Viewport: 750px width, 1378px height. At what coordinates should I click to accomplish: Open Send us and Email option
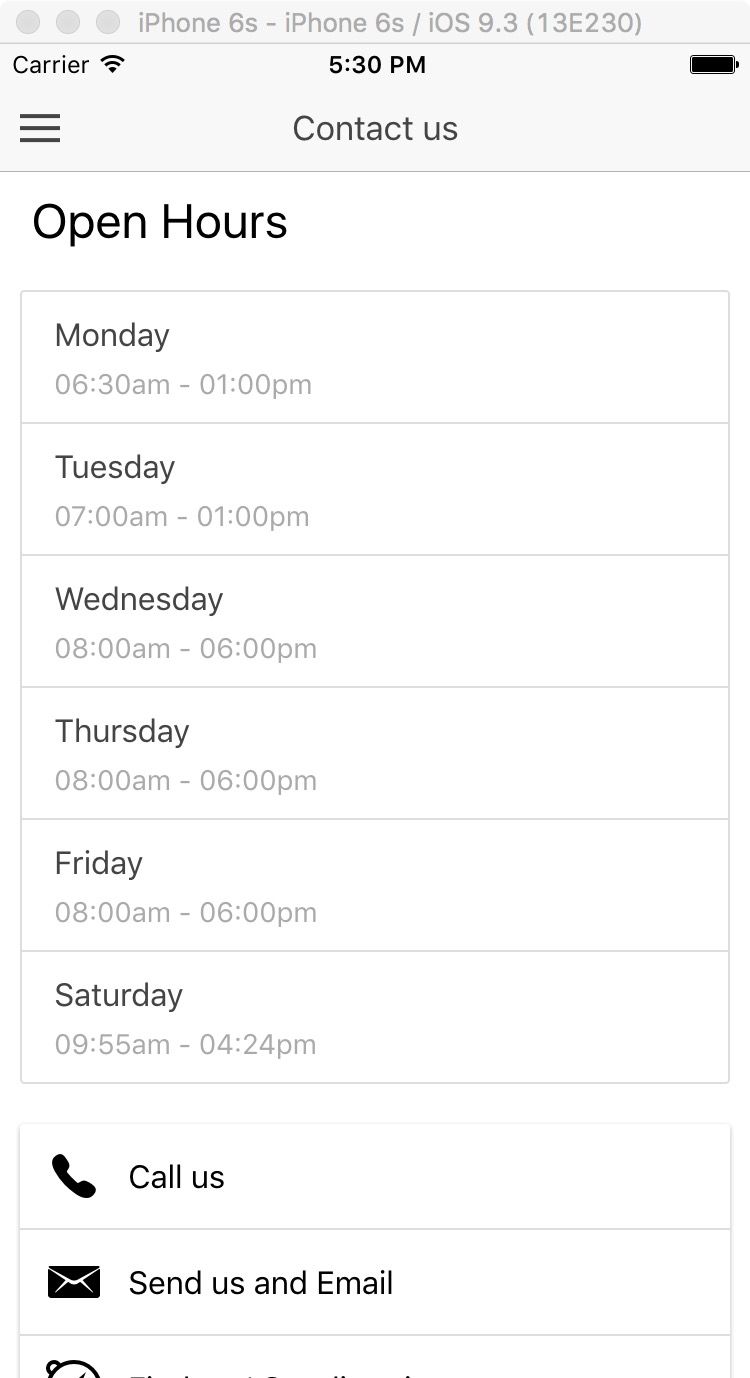coord(375,1282)
